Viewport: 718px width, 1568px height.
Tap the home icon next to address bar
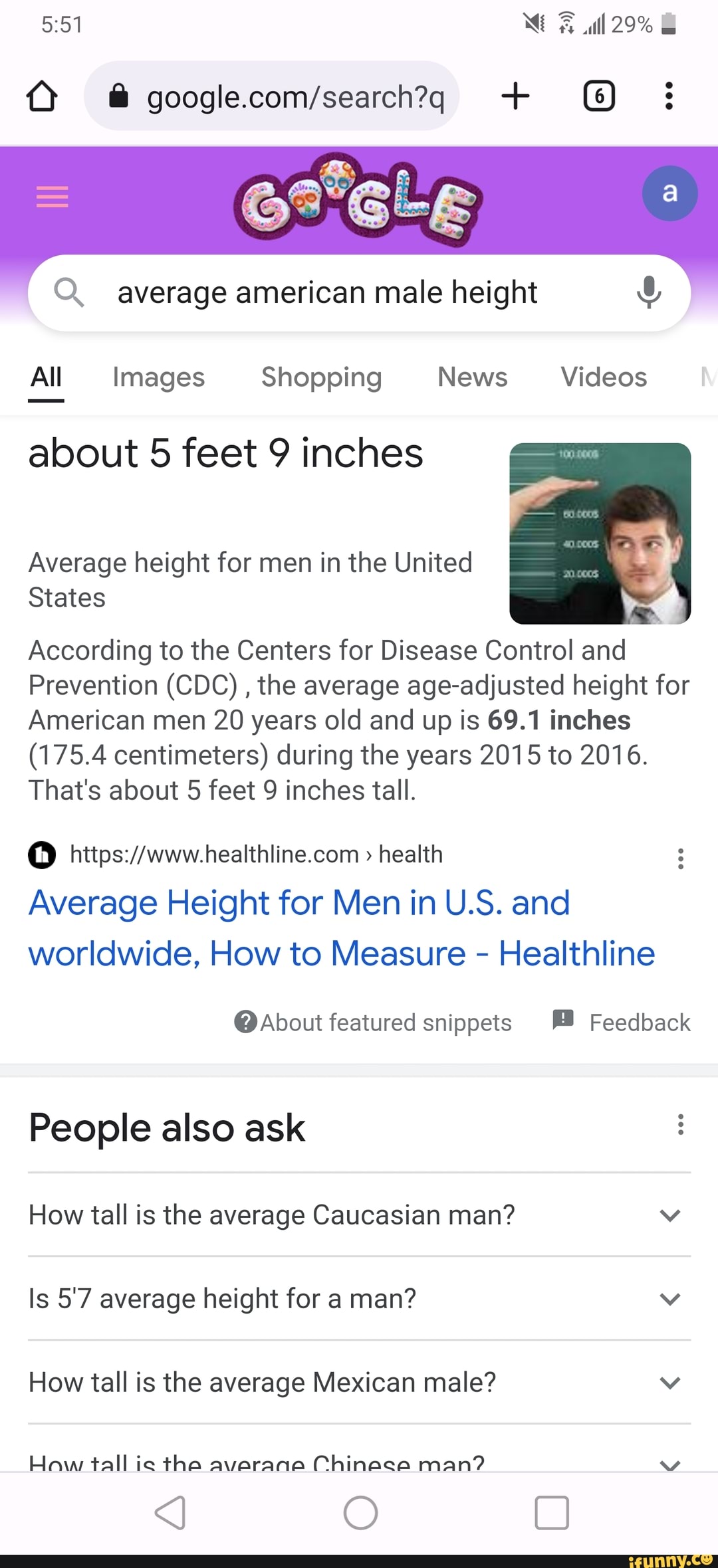(42, 96)
